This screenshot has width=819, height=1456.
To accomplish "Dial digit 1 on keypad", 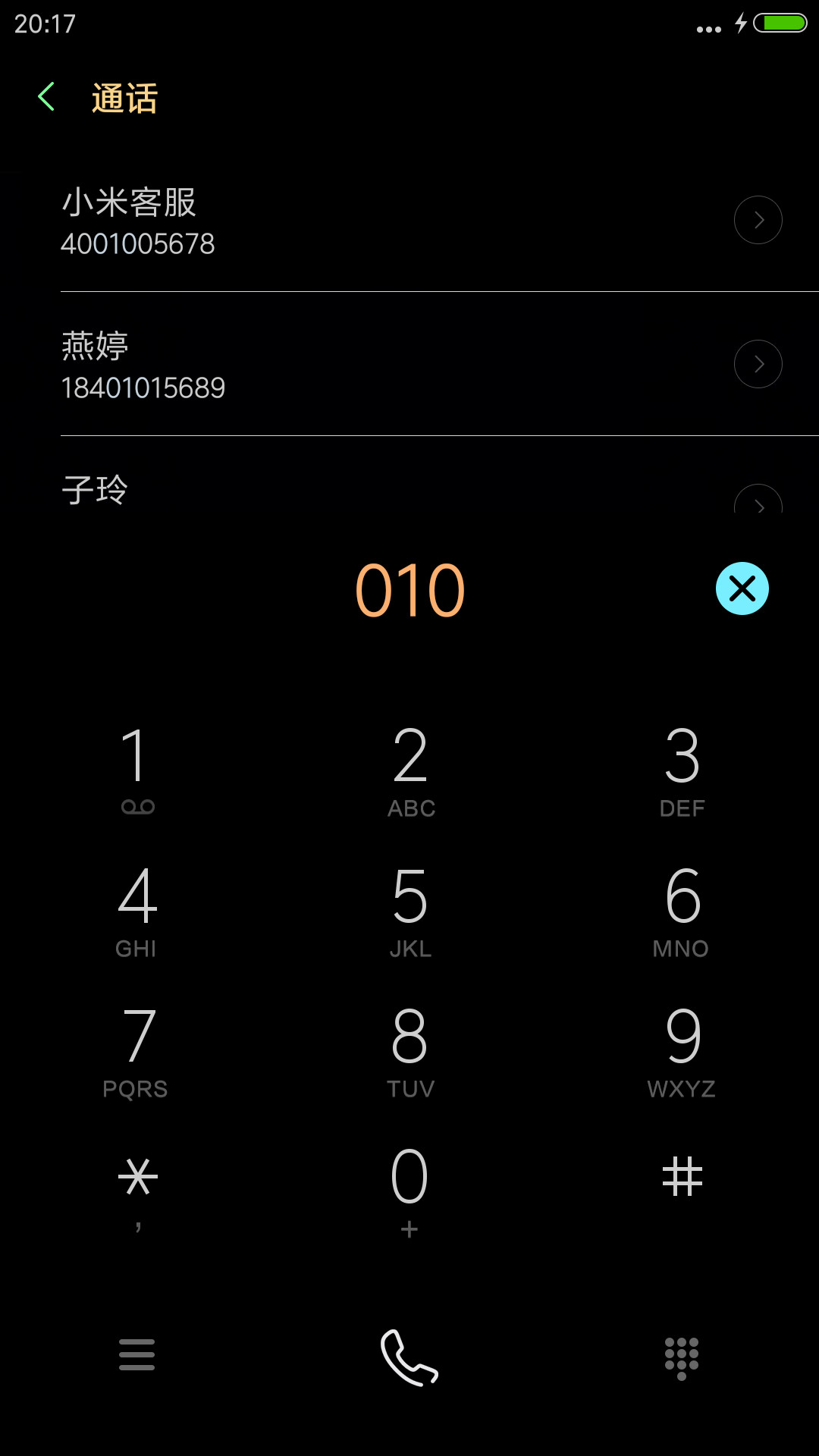I will [x=137, y=770].
